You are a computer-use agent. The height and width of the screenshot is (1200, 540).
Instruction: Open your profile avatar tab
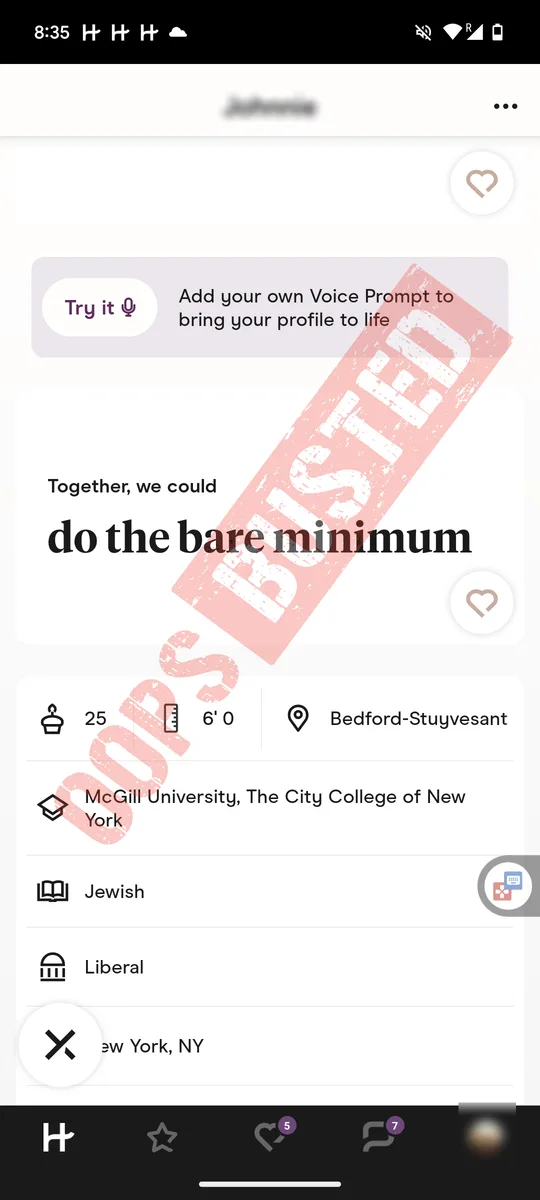487,1136
